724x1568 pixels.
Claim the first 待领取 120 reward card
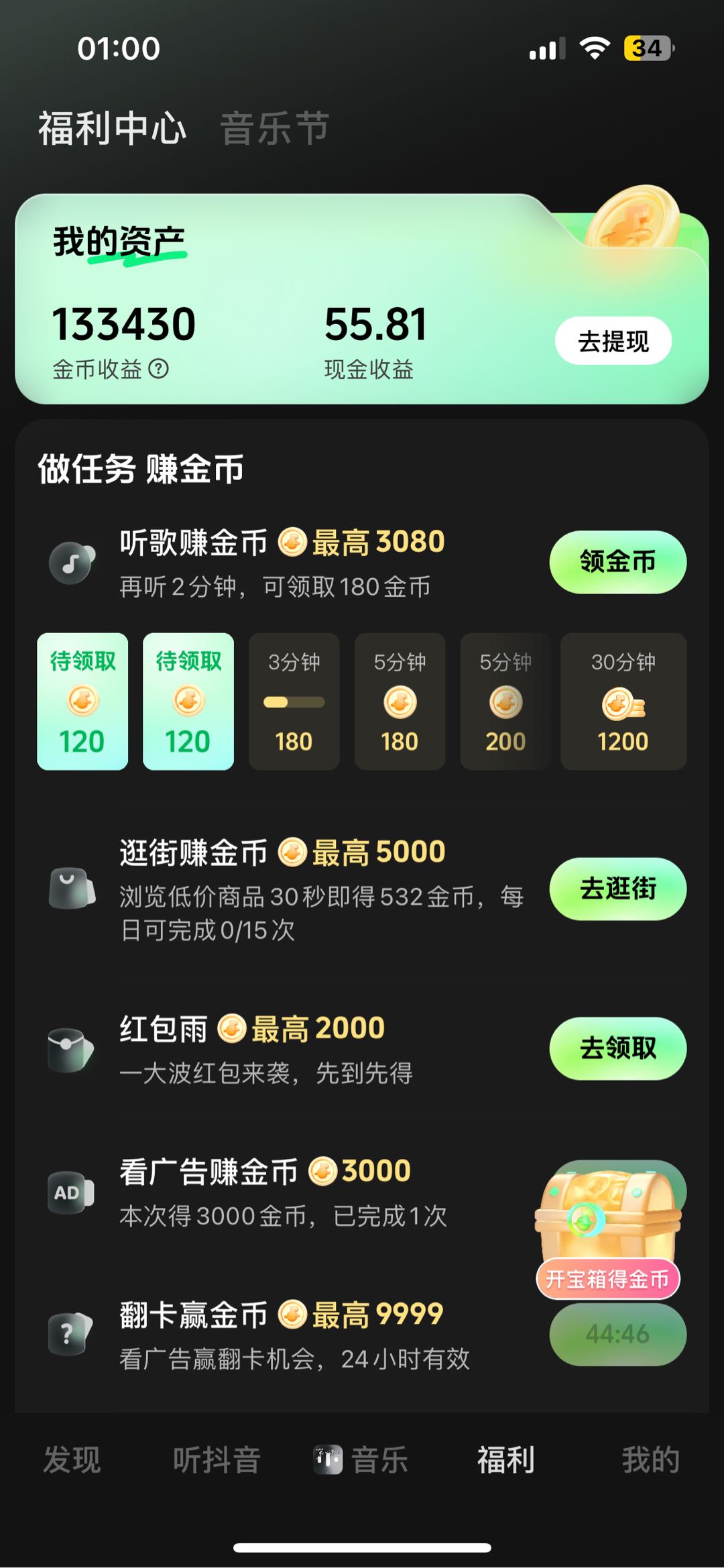[82, 701]
